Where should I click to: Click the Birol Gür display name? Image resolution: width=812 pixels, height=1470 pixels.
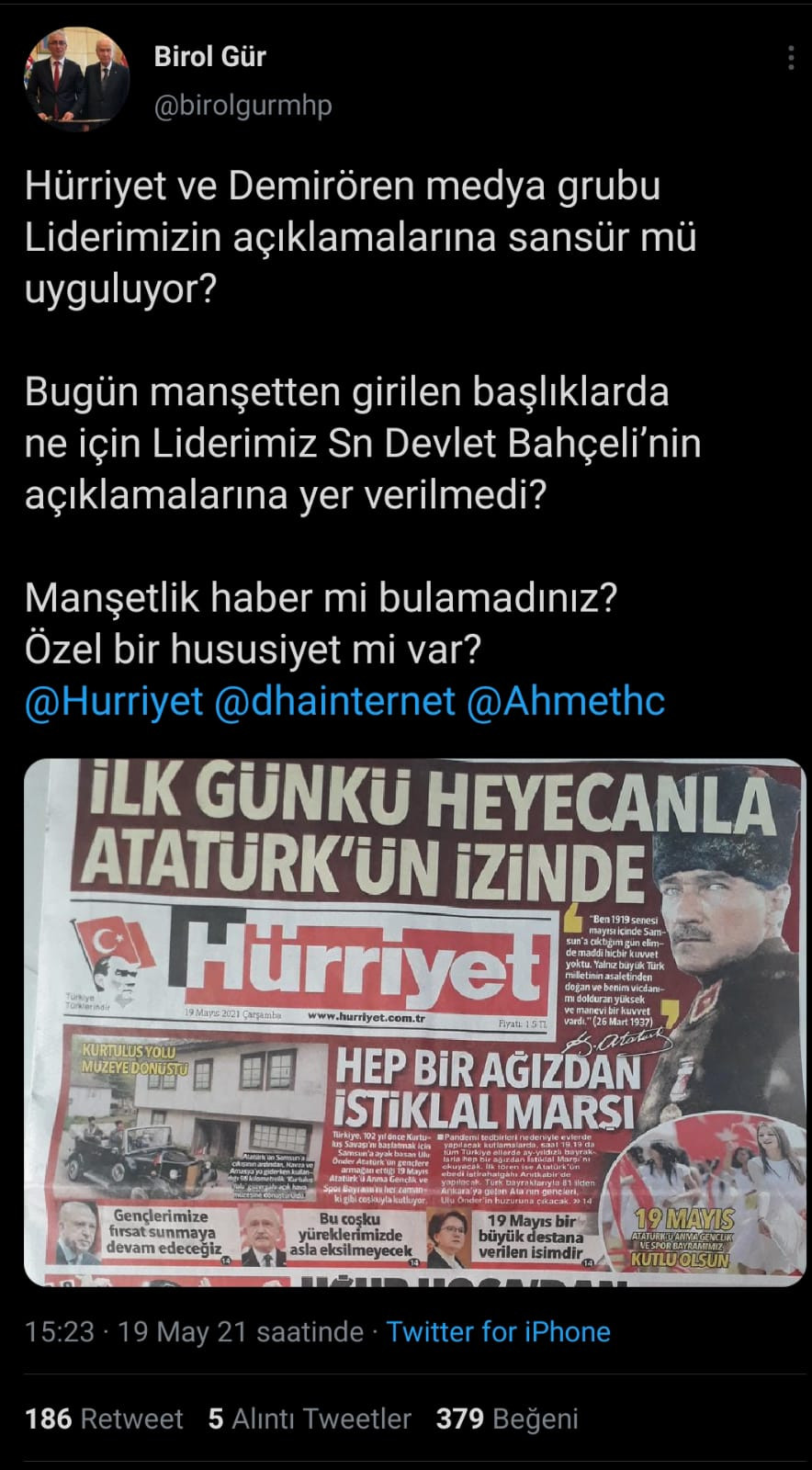(x=209, y=55)
